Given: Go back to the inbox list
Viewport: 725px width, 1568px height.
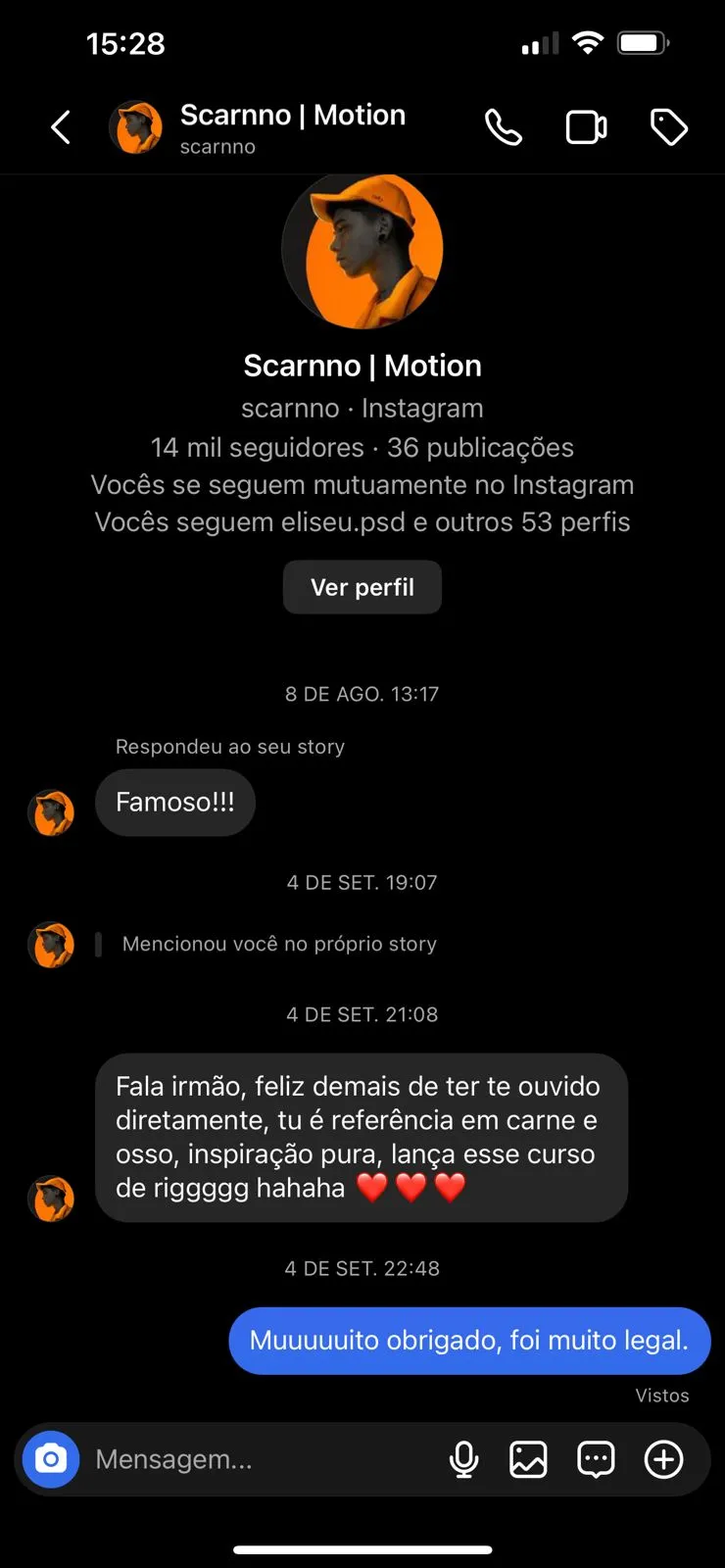Looking at the screenshot, I should click(x=61, y=127).
